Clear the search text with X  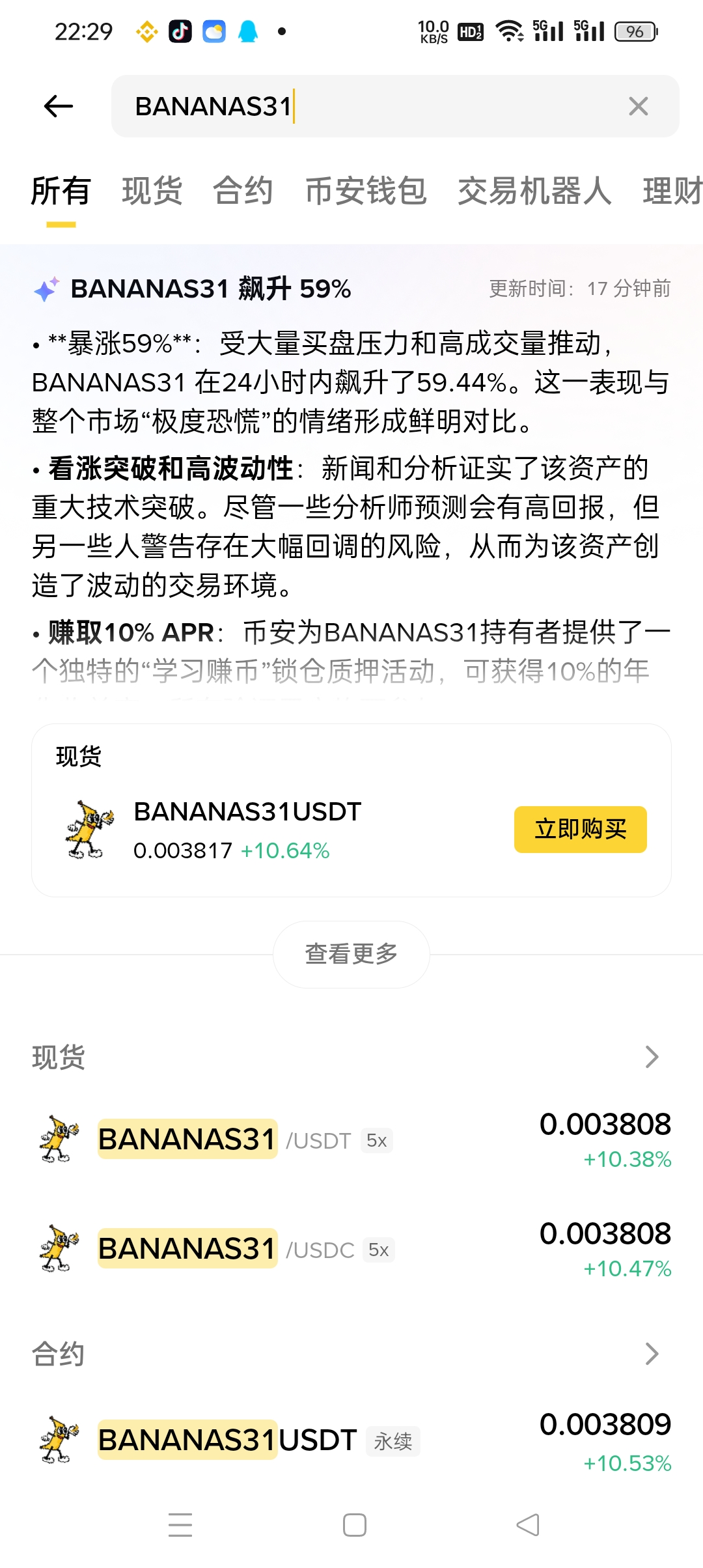point(638,106)
